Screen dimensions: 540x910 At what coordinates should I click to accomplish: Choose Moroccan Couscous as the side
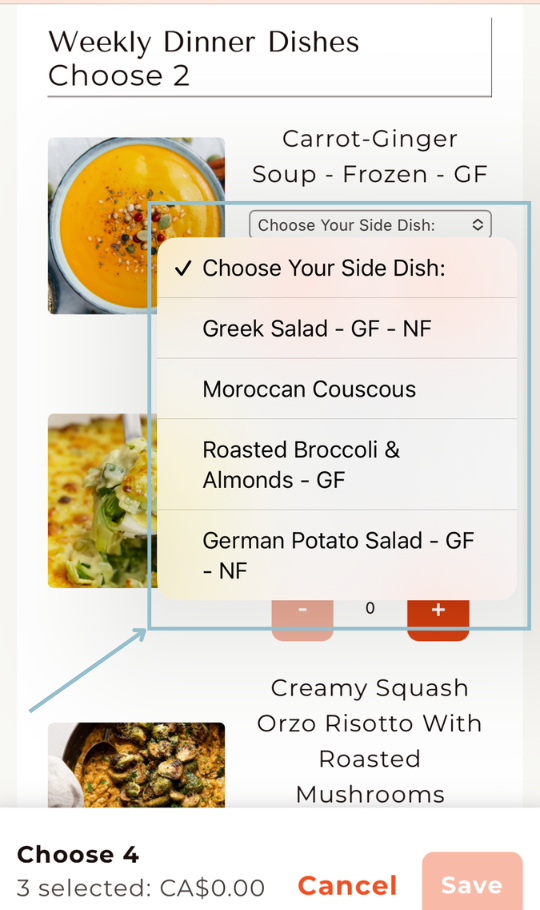[x=337, y=389]
